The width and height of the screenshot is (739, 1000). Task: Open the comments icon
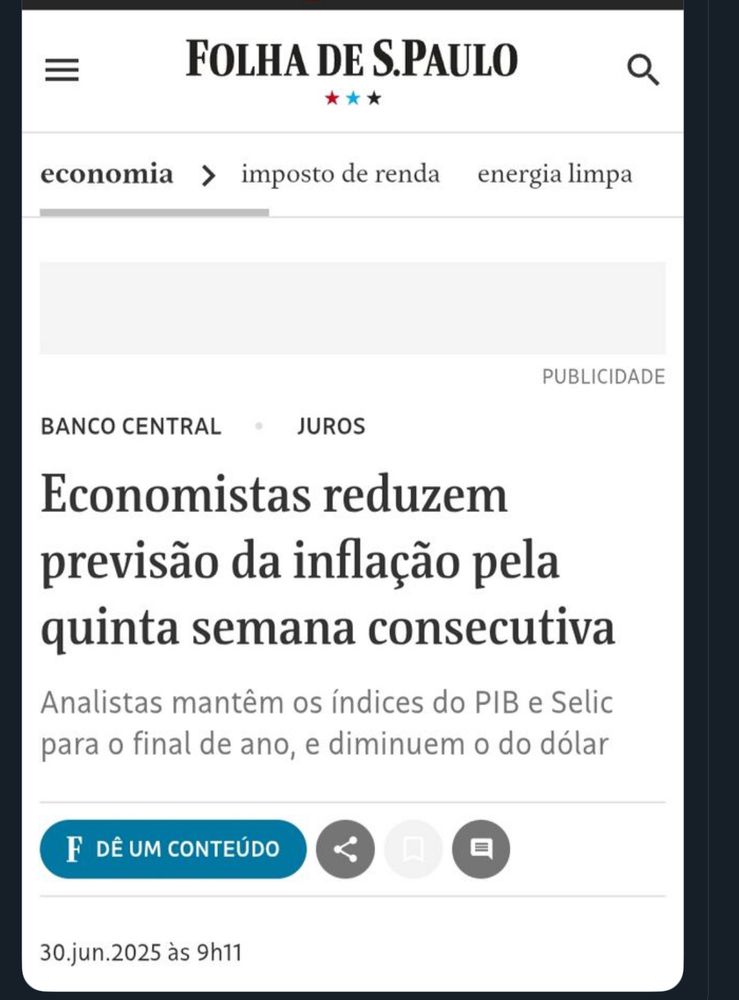click(x=481, y=849)
